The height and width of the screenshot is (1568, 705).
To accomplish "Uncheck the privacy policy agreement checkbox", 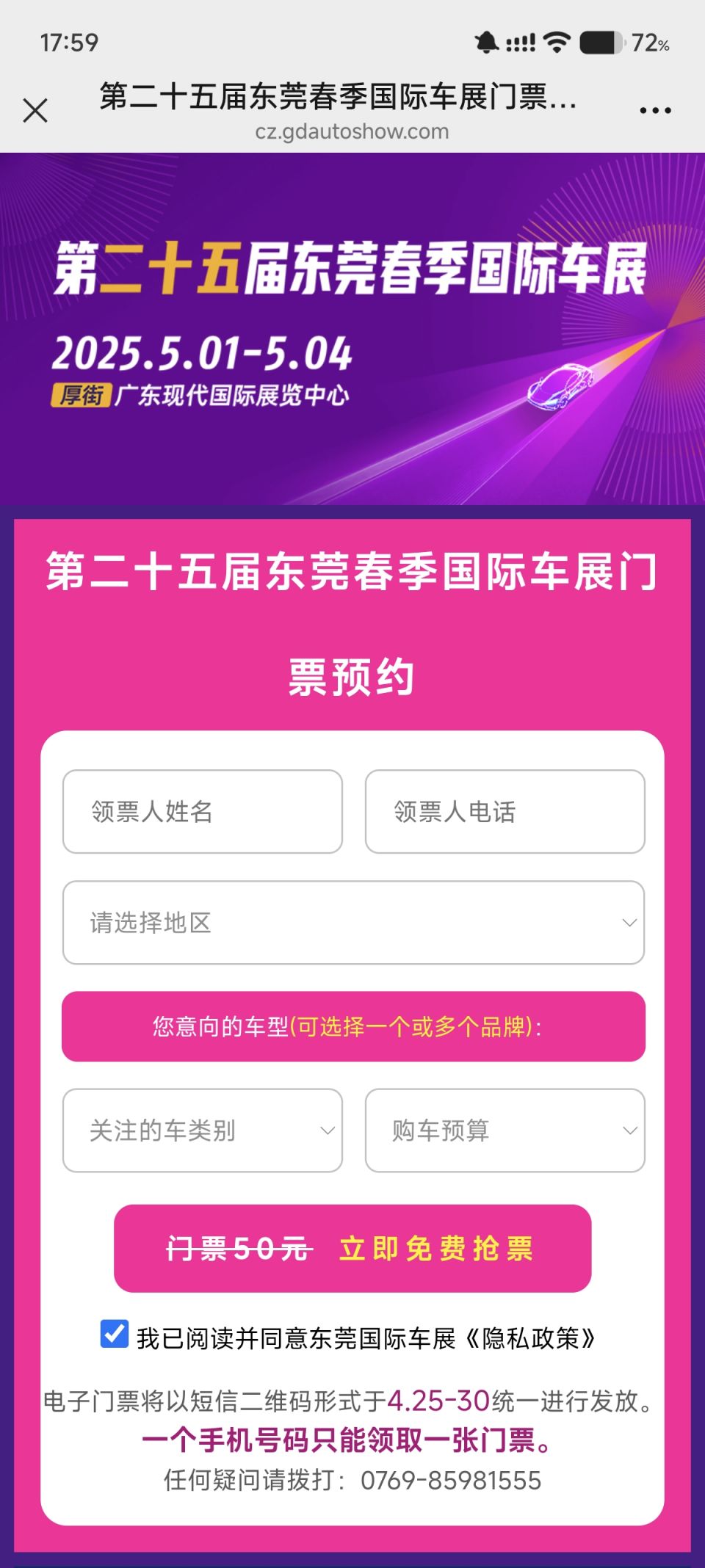I will (x=115, y=1334).
